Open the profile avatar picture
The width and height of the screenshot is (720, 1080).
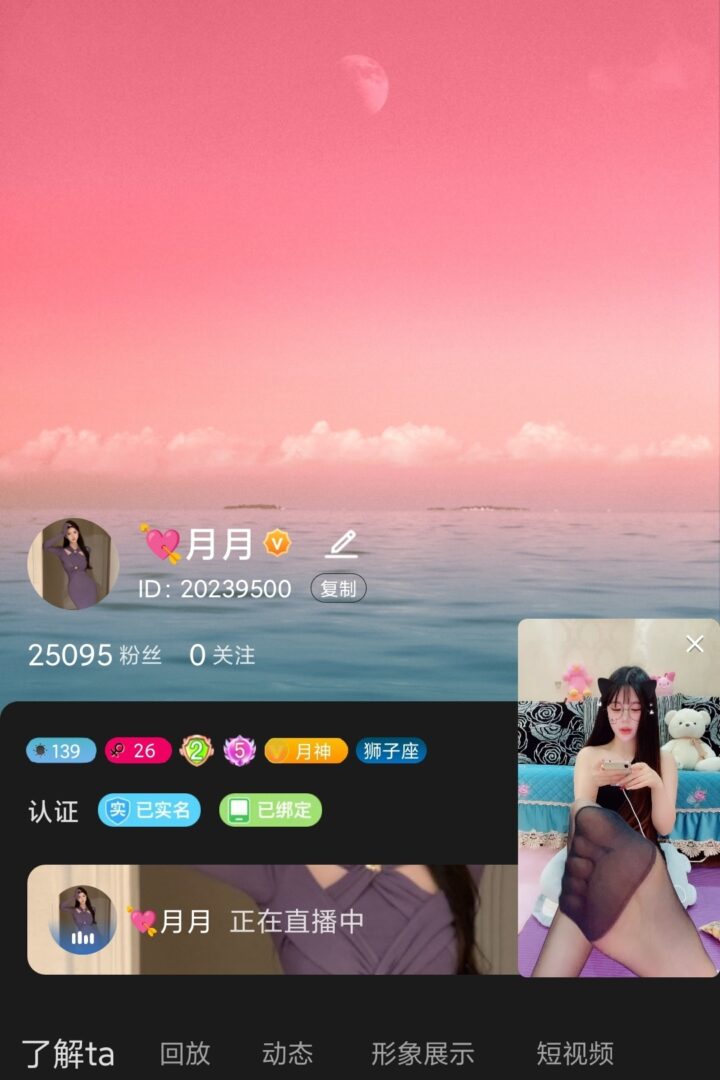pos(73,564)
